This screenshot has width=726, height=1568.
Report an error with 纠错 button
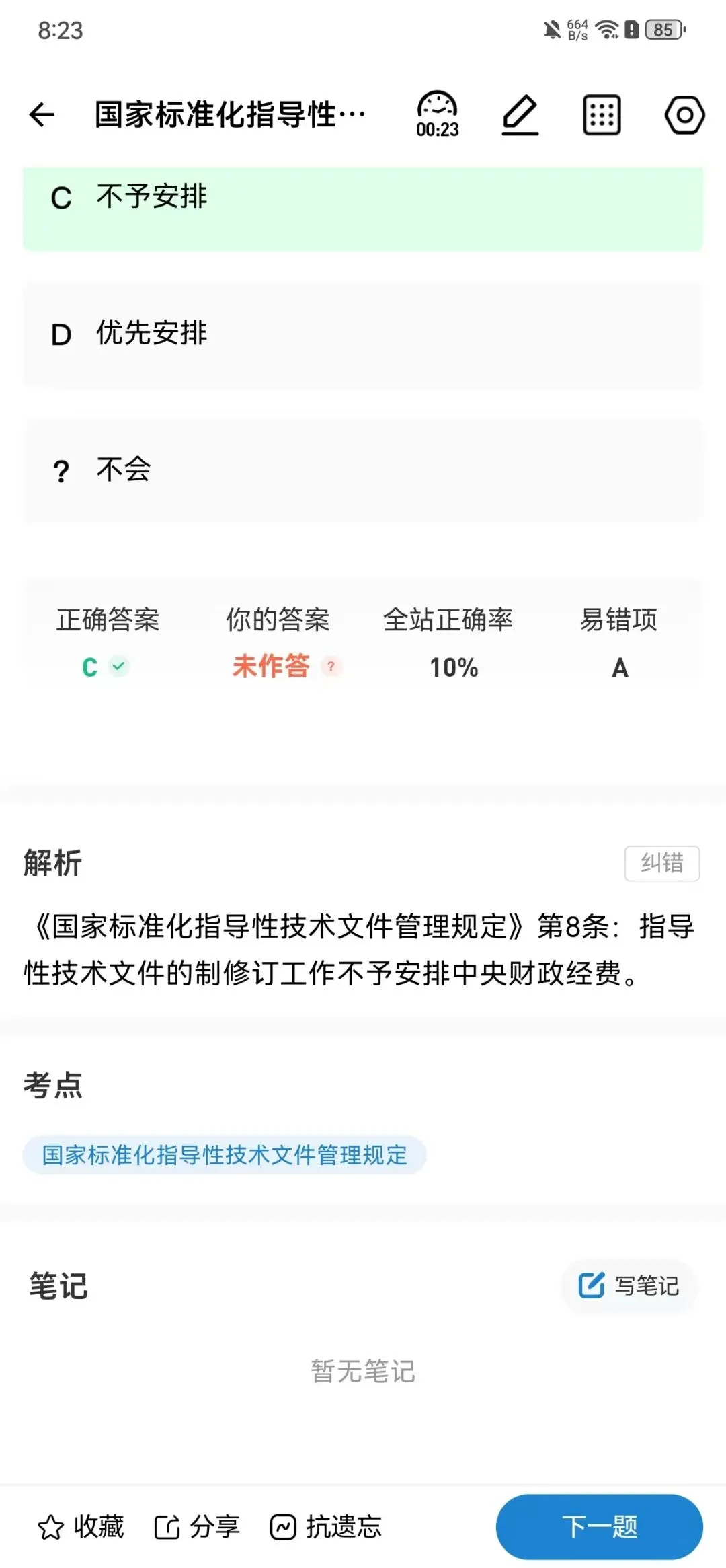coord(662,862)
